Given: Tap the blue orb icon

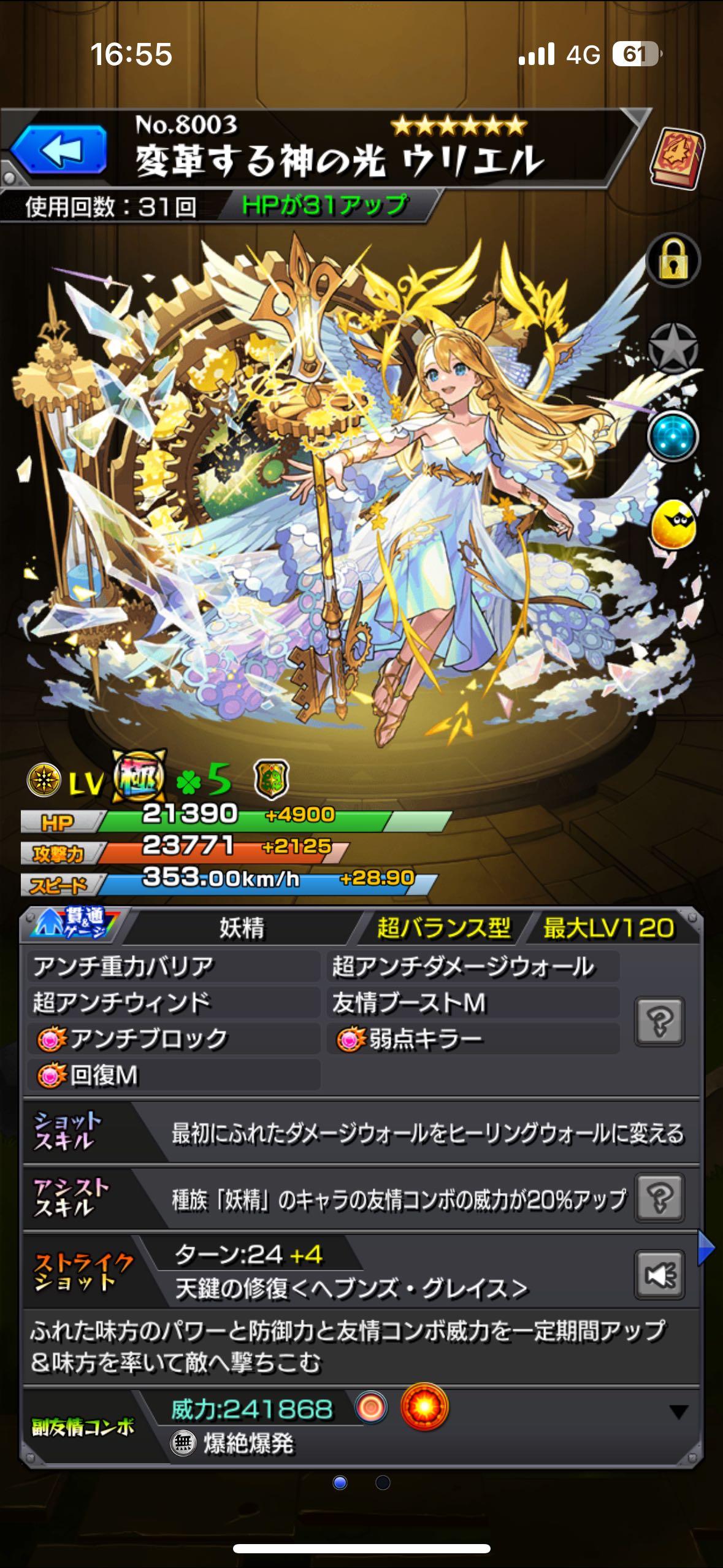Looking at the screenshot, I should pyautogui.click(x=673, y=436).
